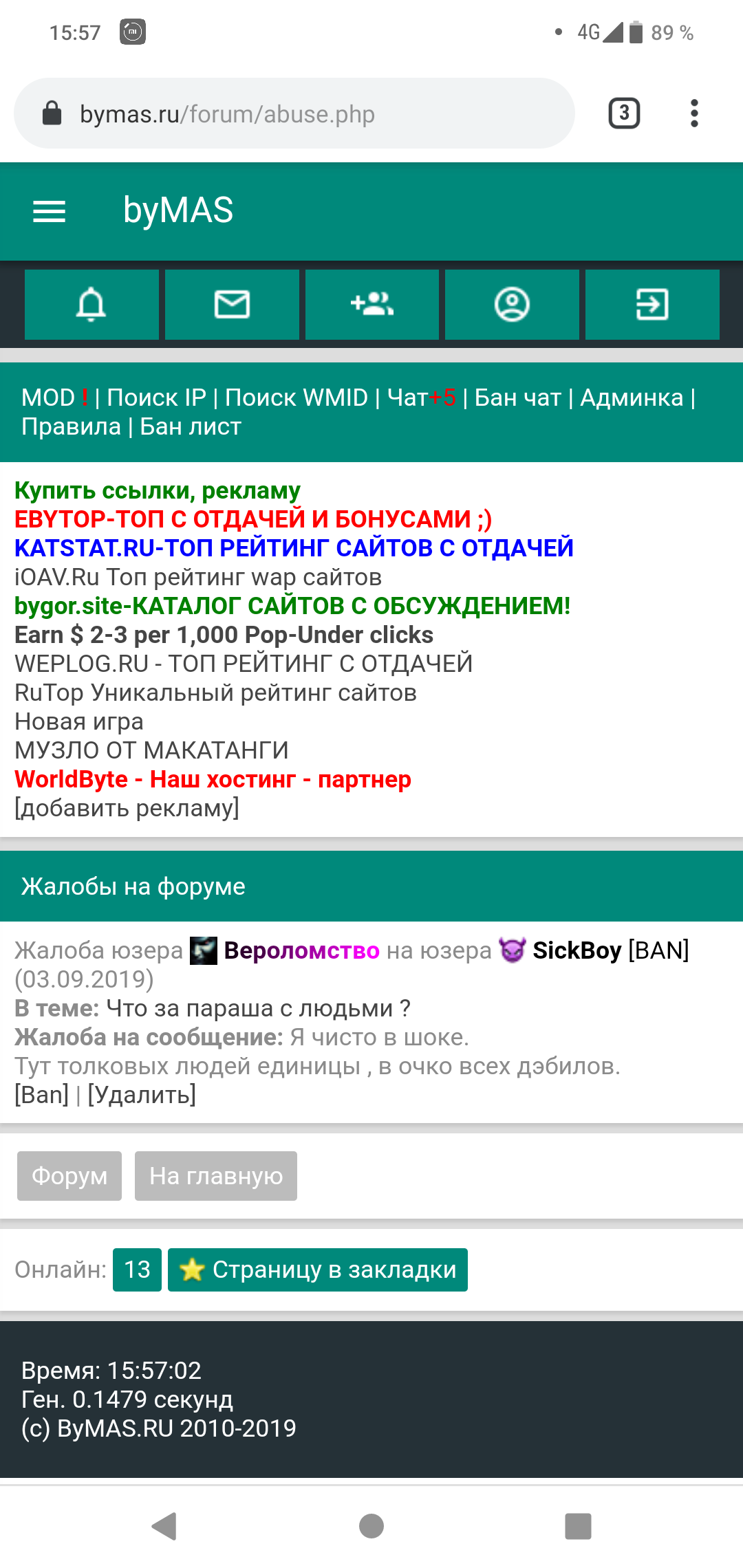Tap the Форум button
The width and height of the screenshot is (743, 1568).
[x=69, y=1176]
